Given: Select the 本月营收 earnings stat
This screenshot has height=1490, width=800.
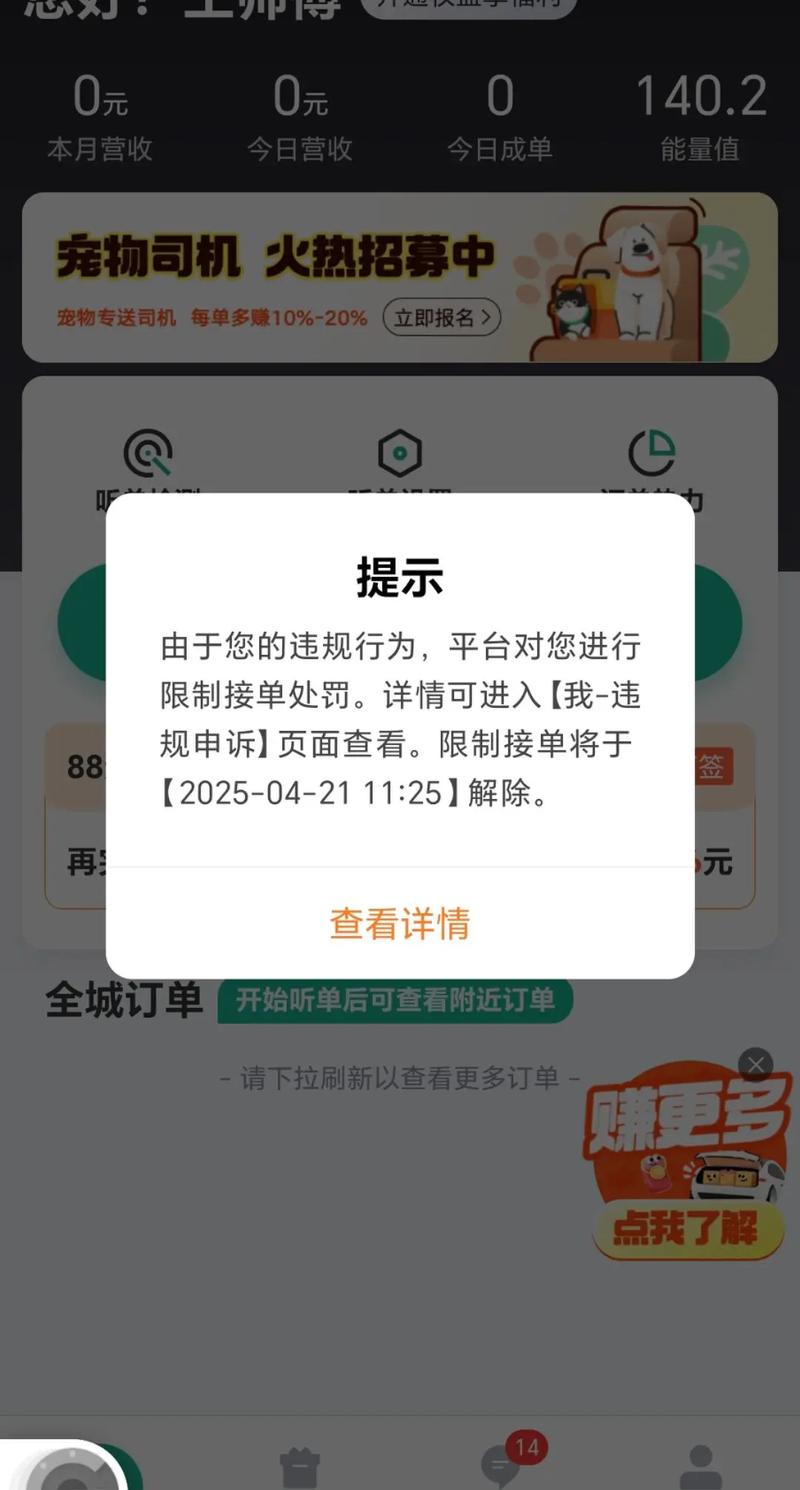Looking at the screenshot, I should (98, 115).
